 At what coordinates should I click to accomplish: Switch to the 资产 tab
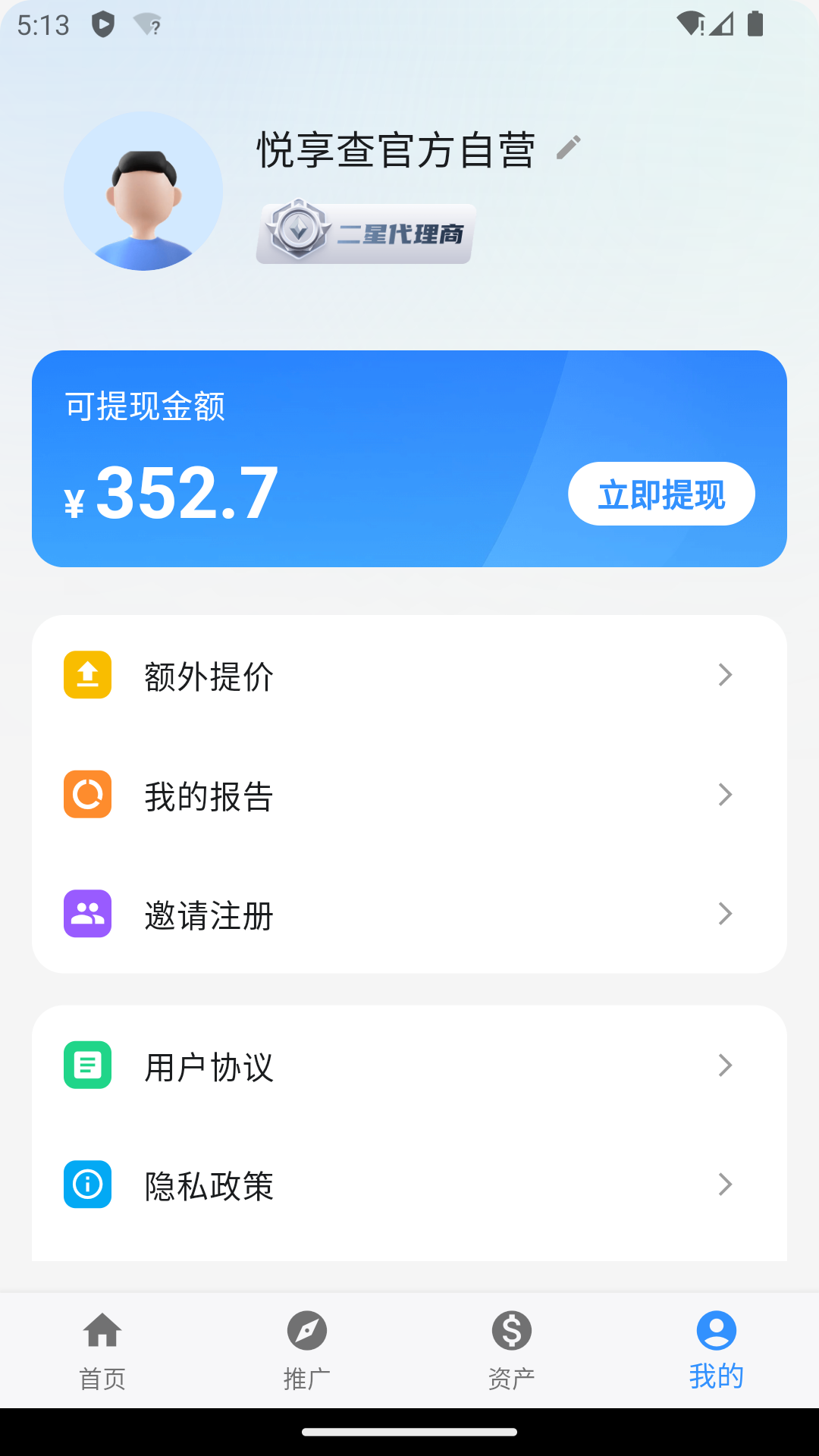point(510,1350)
